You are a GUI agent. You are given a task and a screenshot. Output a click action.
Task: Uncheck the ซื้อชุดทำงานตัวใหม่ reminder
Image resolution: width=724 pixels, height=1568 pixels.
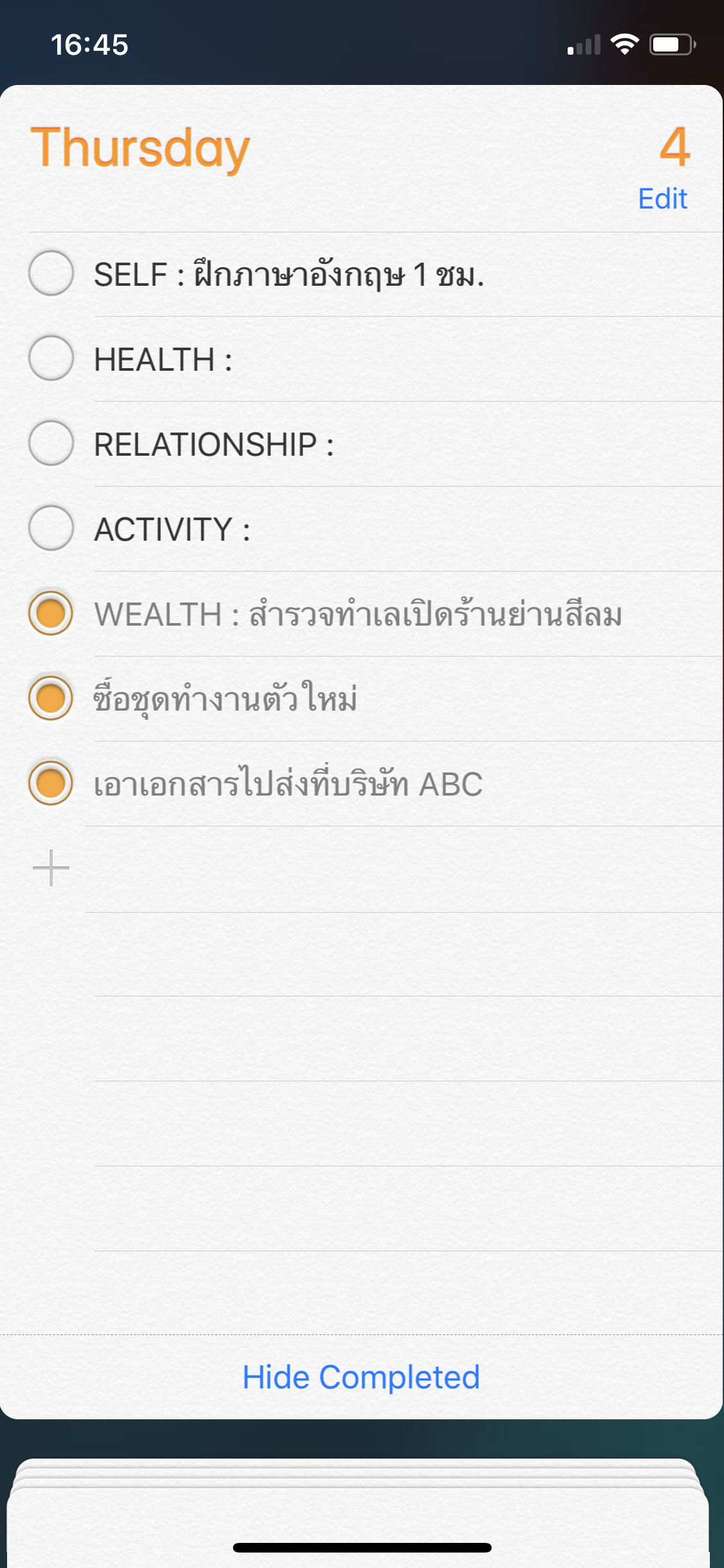pyautogui.click(x=51, y=698)
